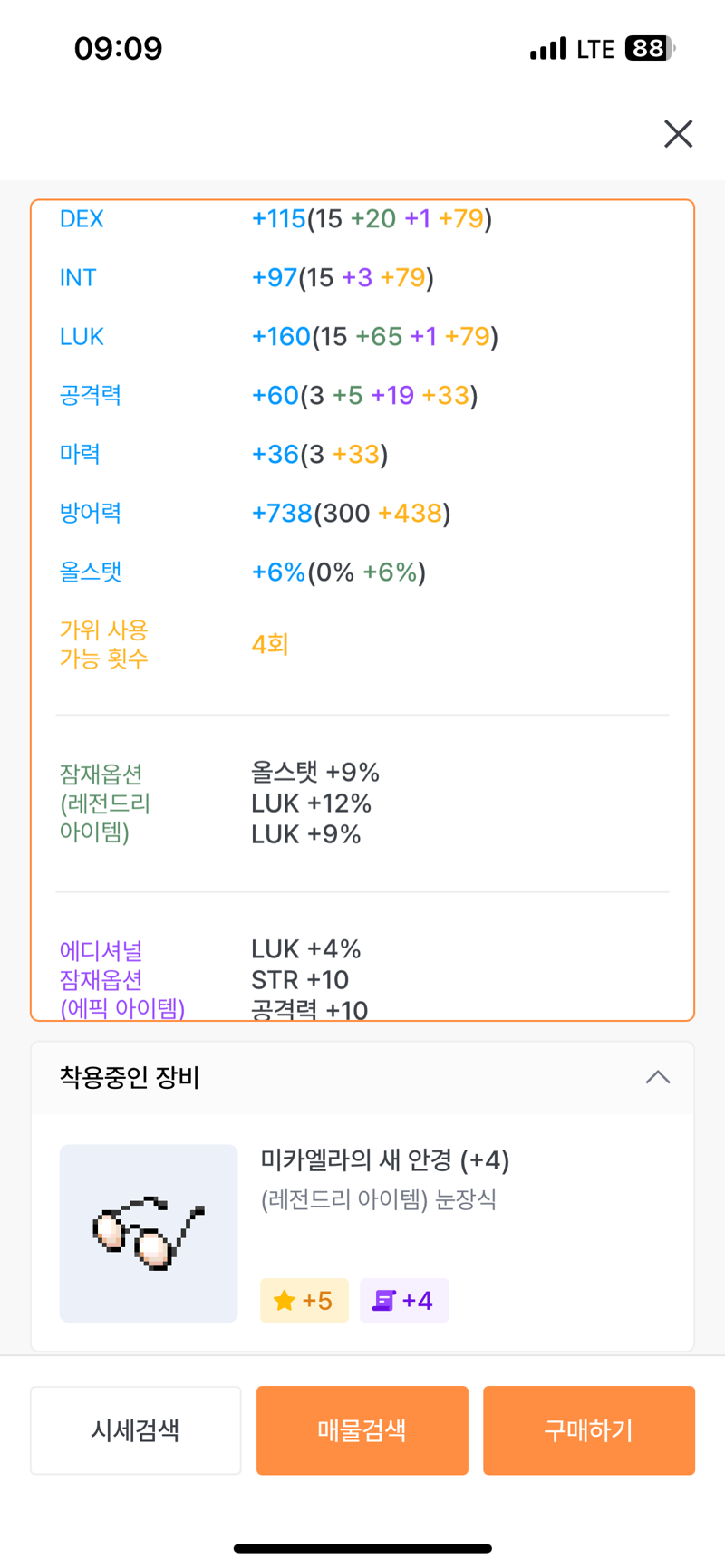This screenshot has width=725, height=1568.
Task: Tap the 시세검색 button
Action: pos(136,1430)
